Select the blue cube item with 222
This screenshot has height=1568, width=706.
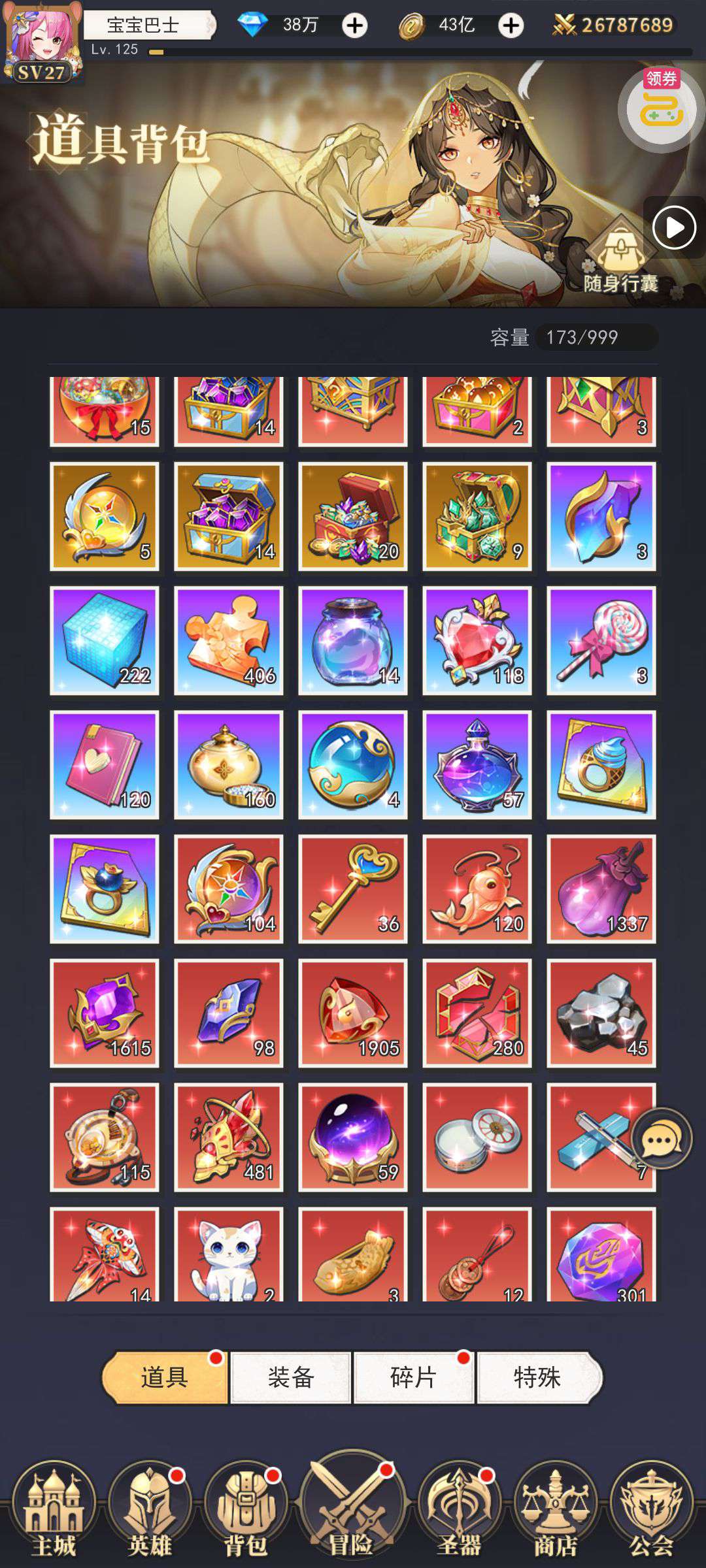point(105,640)
